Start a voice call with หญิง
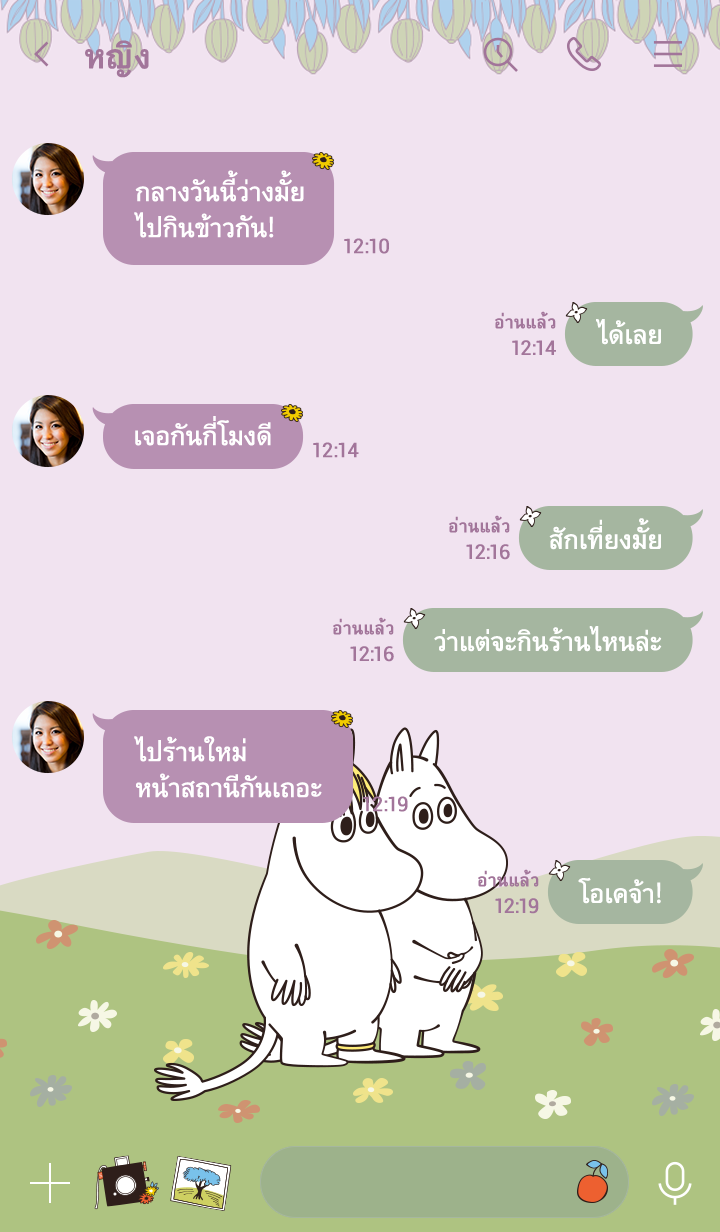 [583, 54]
